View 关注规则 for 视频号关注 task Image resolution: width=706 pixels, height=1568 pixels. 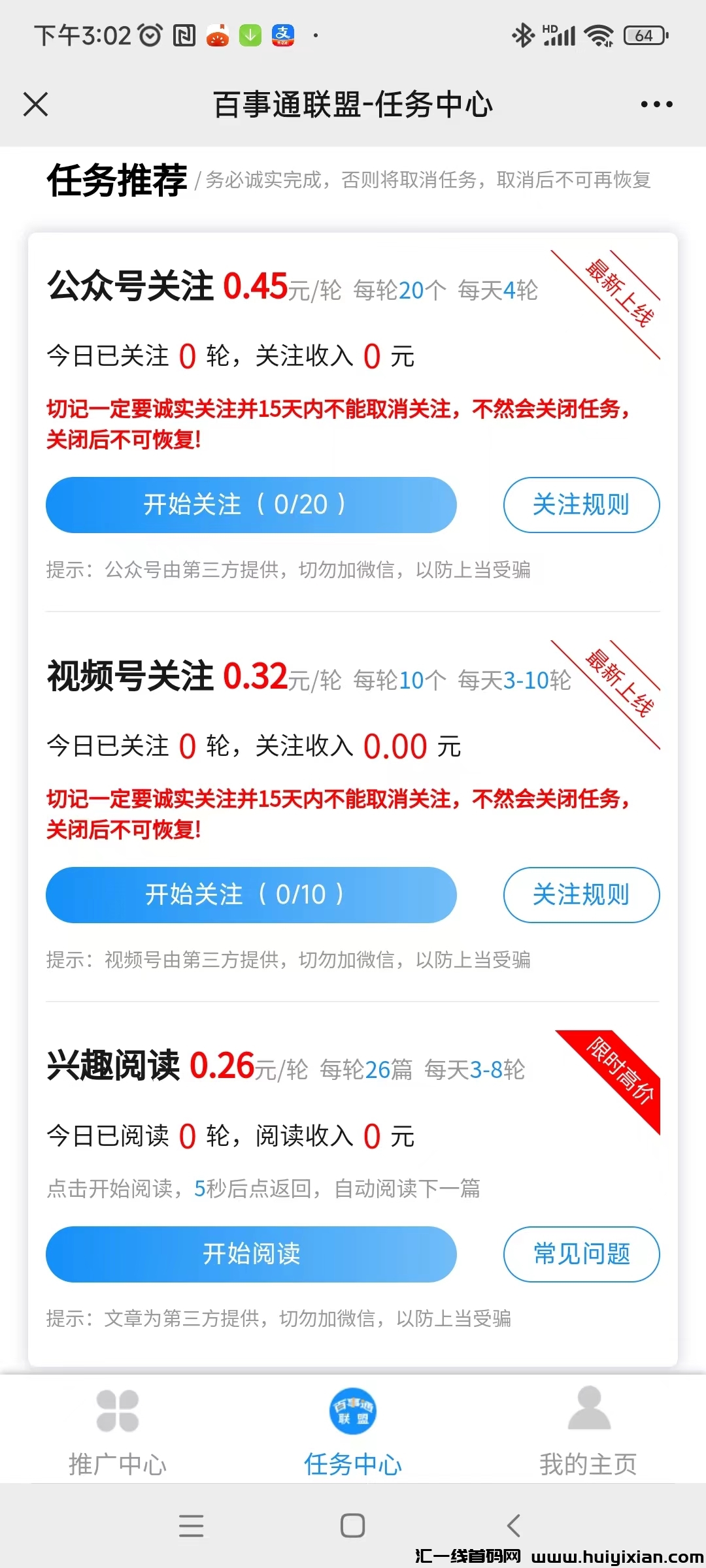pyautogui.click(x=581, y=895)
